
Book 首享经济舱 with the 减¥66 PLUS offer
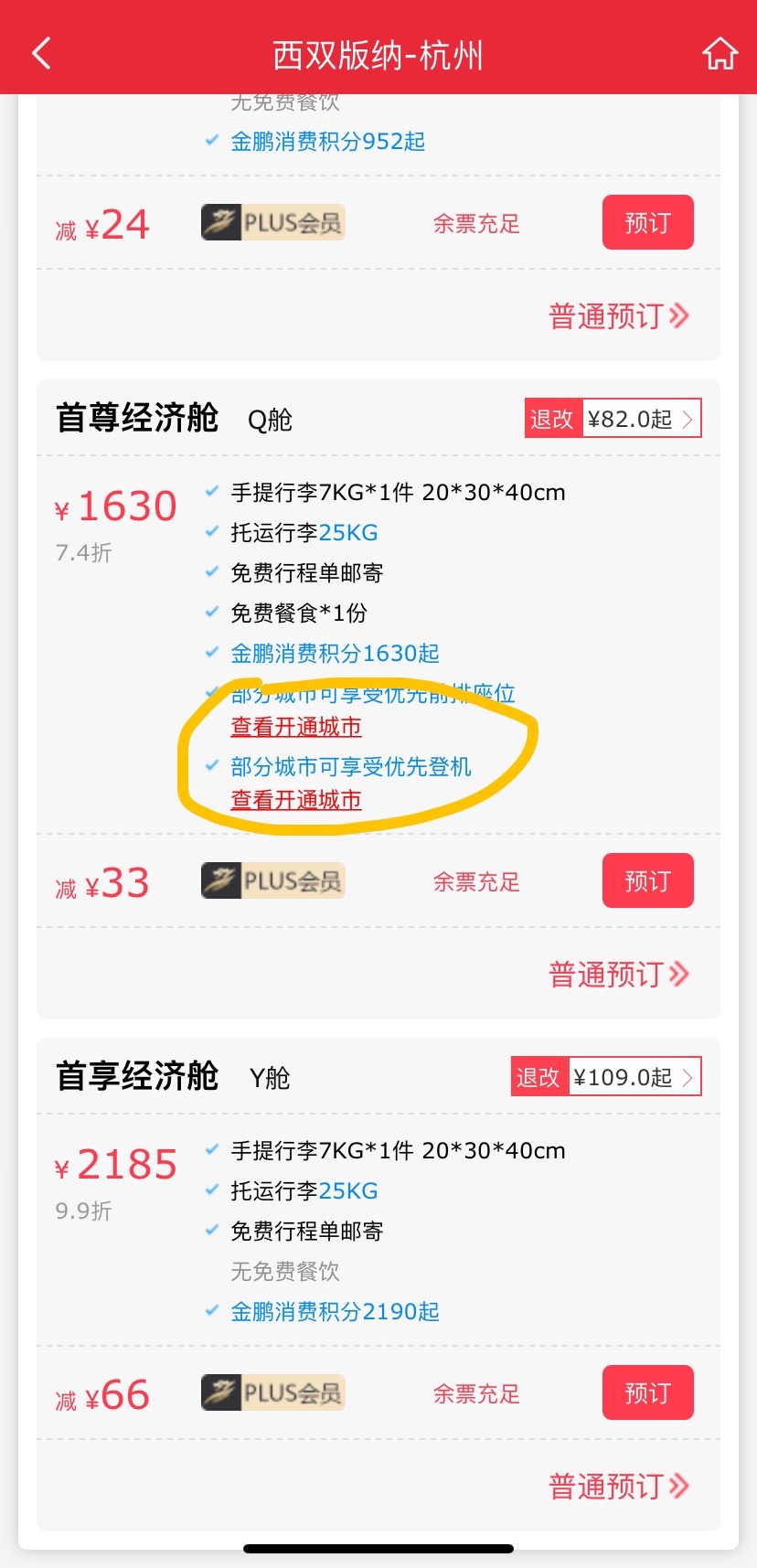coord(647,1392)
